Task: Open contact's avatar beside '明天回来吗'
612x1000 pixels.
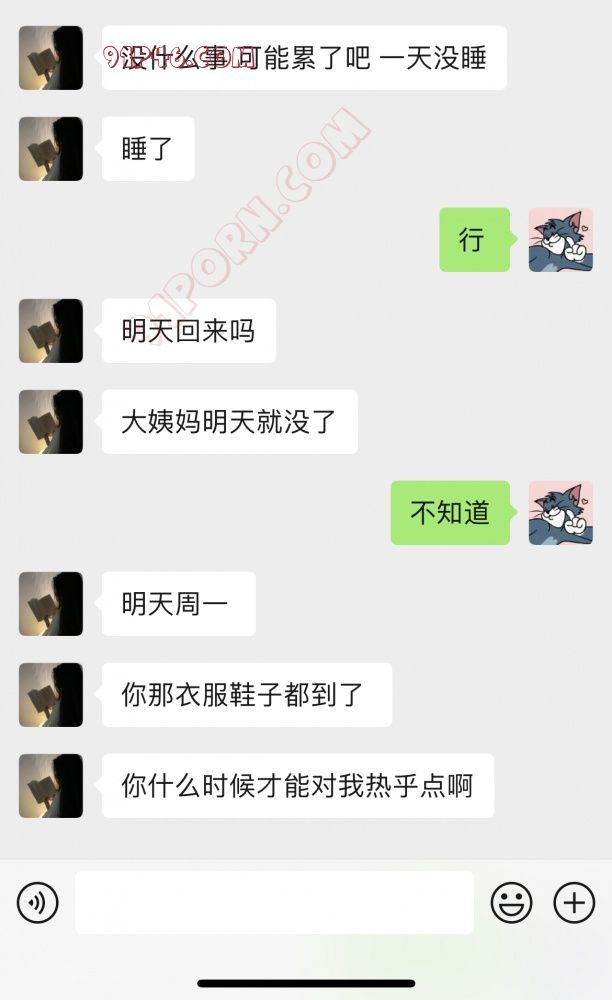Action: [51, 331]
